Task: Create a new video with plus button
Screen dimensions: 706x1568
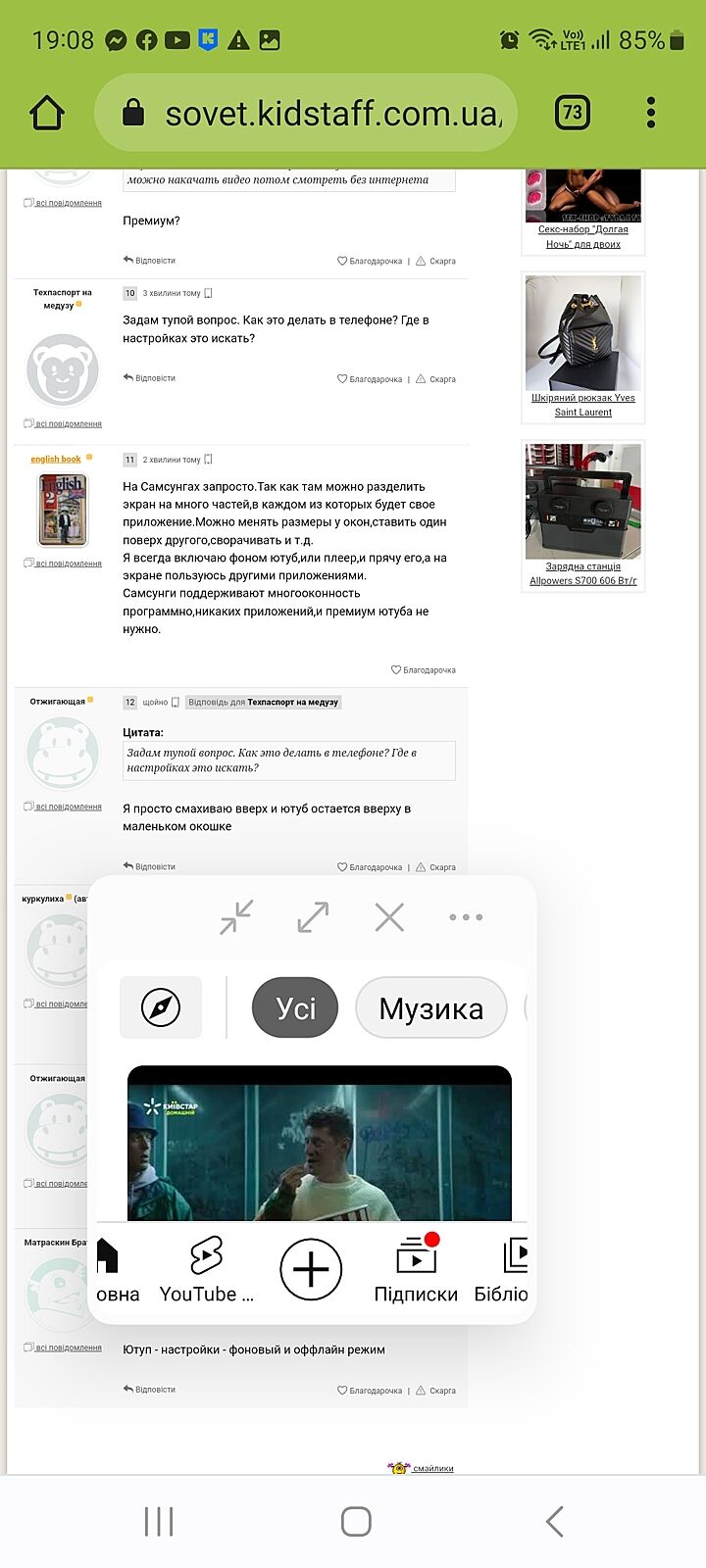Action: (311, 1270)
